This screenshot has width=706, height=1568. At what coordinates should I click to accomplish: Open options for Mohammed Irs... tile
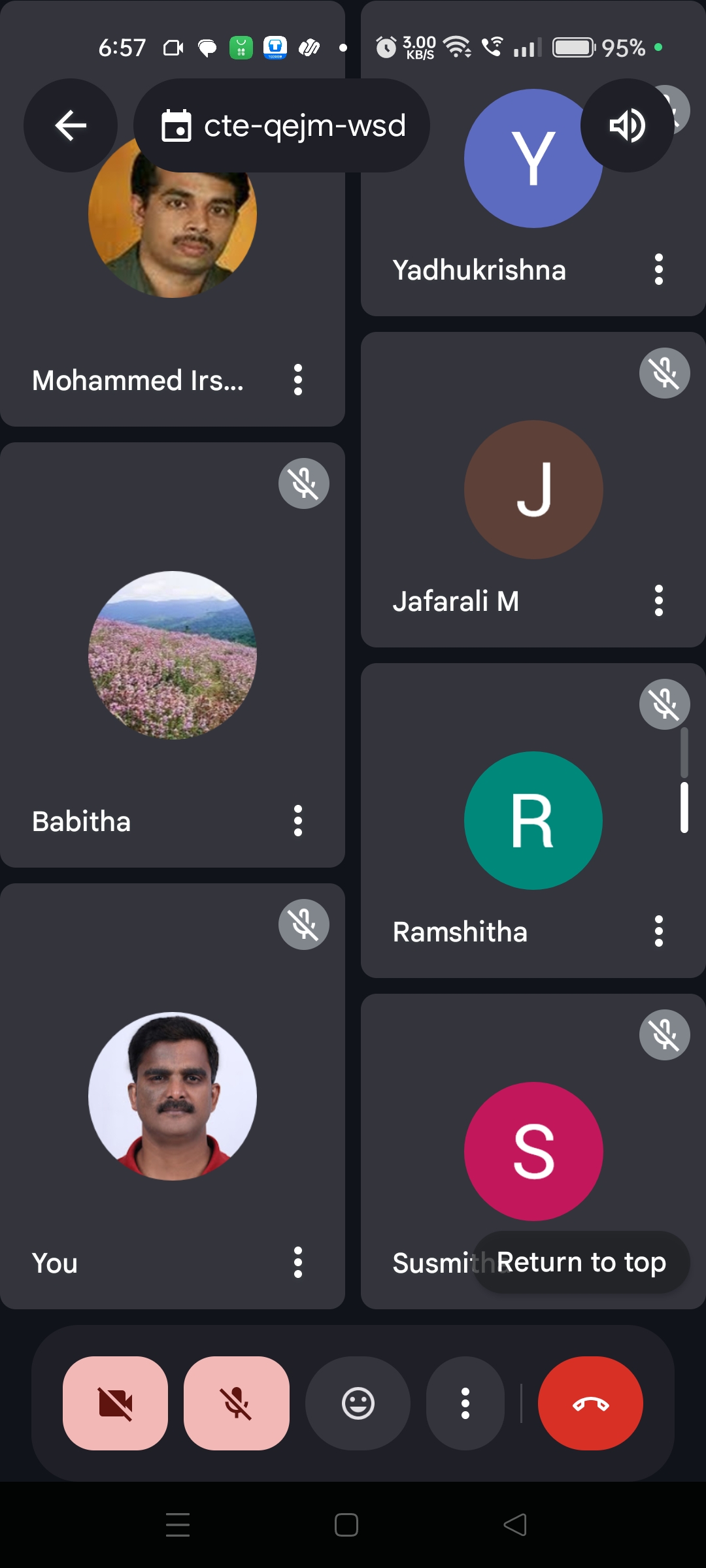(298, 380)
